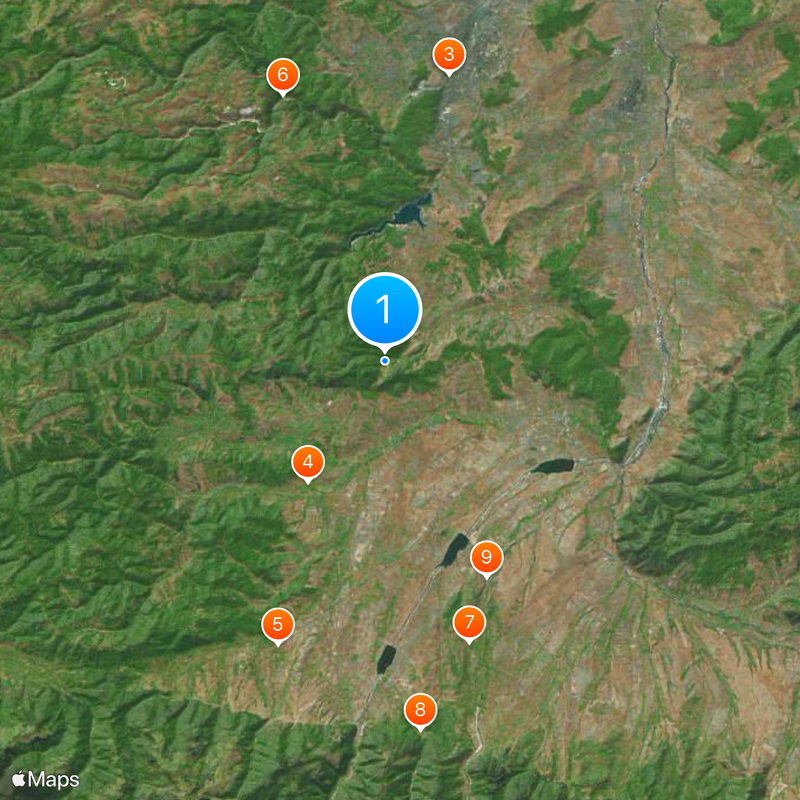This screenshot has width=800, height=800.
Task: Select the orange pin labeled 9
Action: click(x=486, y=557)
